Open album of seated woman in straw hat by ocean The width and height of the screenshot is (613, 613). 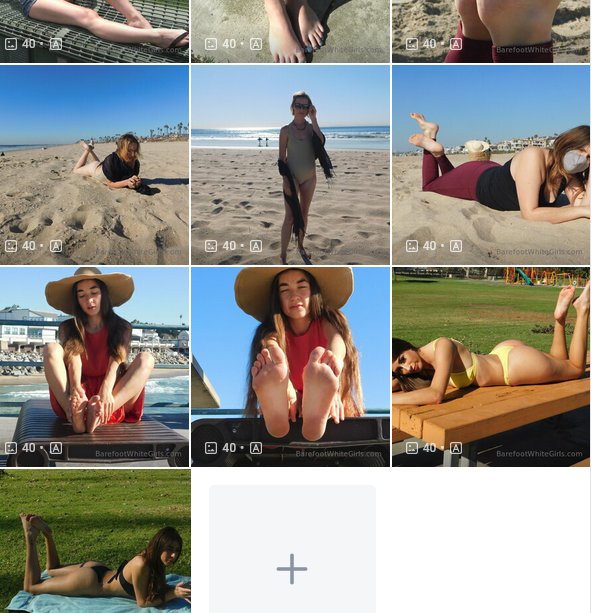point(94,366)
